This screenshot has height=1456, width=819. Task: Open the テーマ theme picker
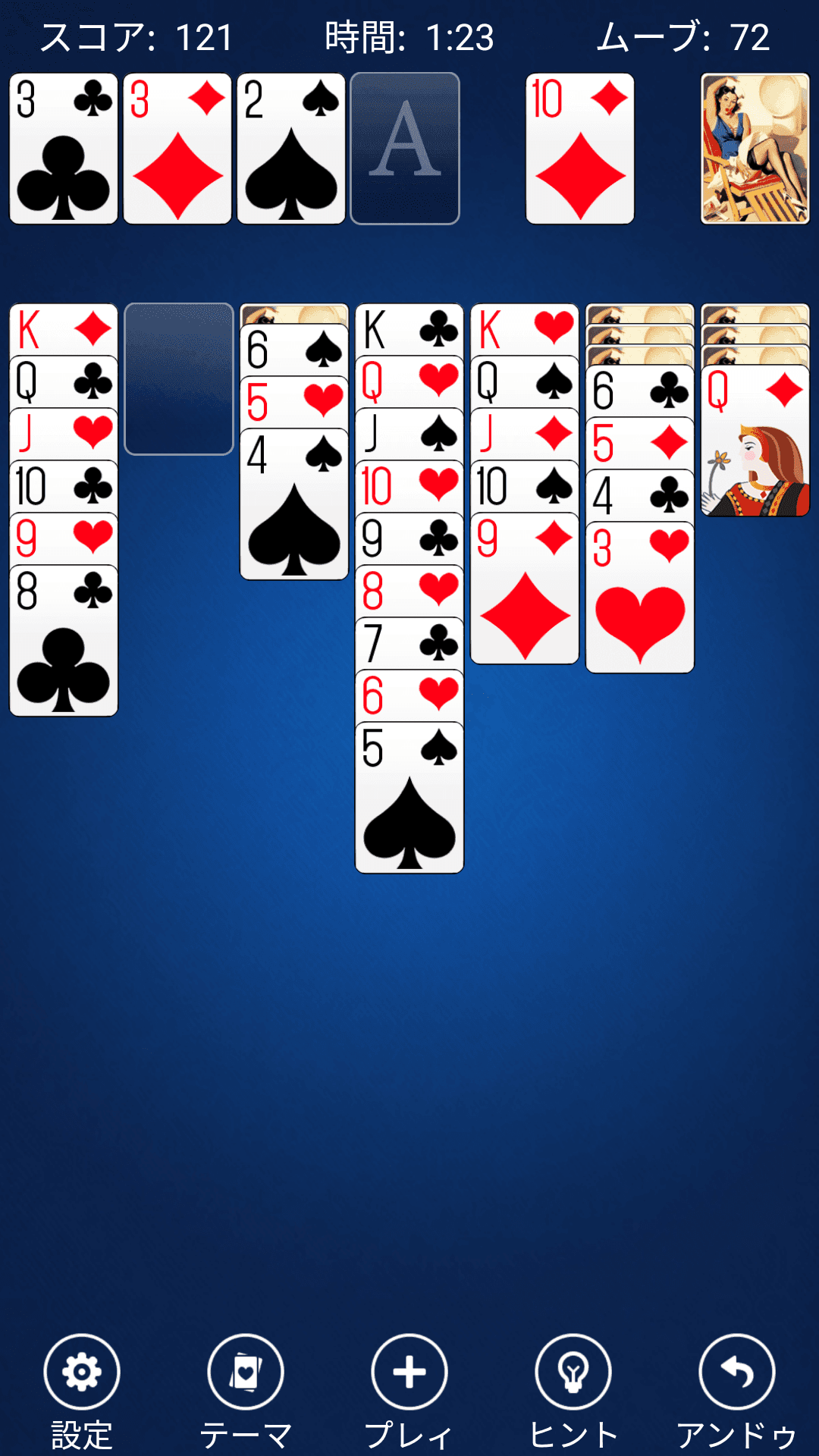tap(246, 1392)
